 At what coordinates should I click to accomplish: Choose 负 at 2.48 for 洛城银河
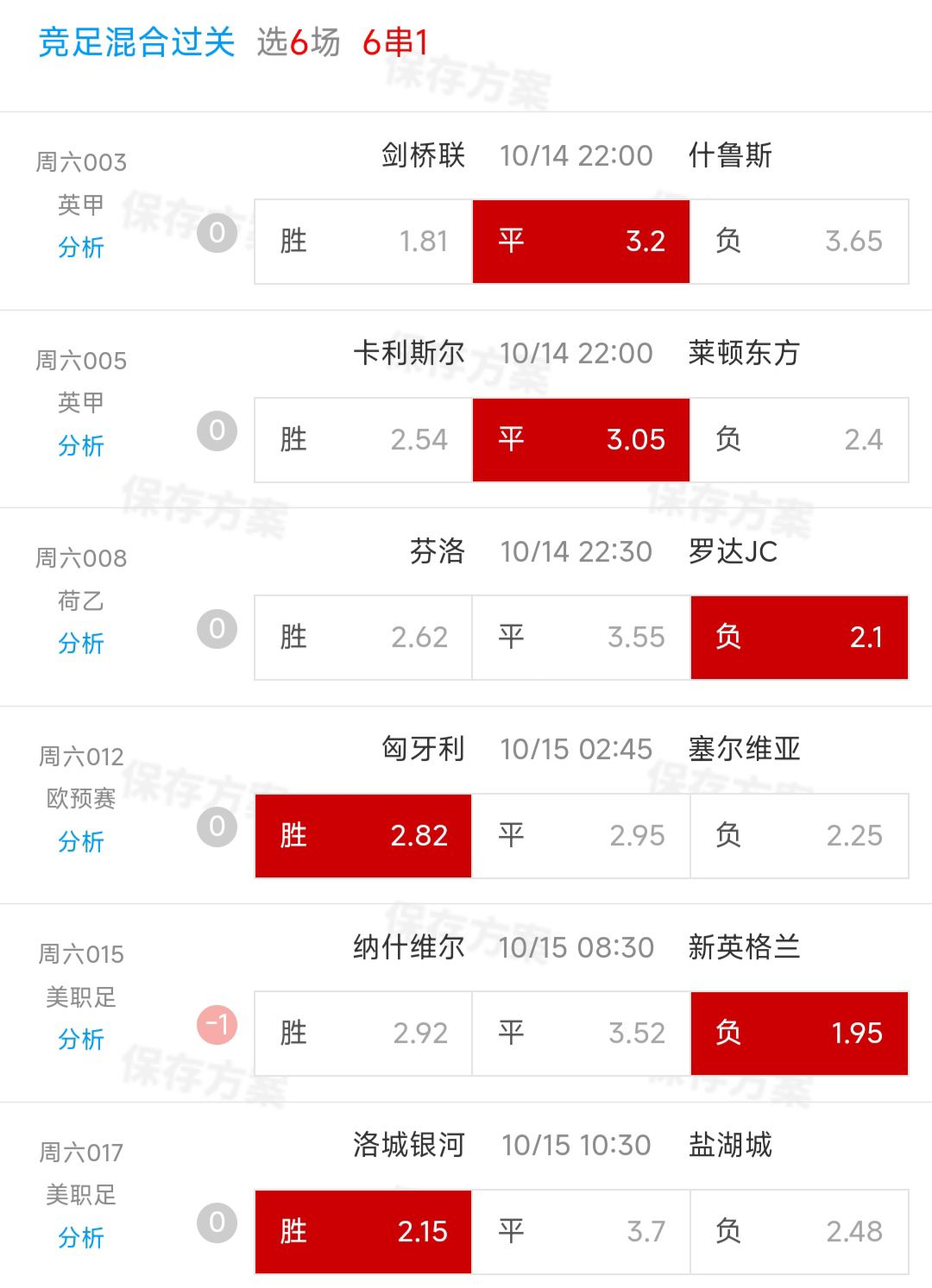tap(799, 1232)
